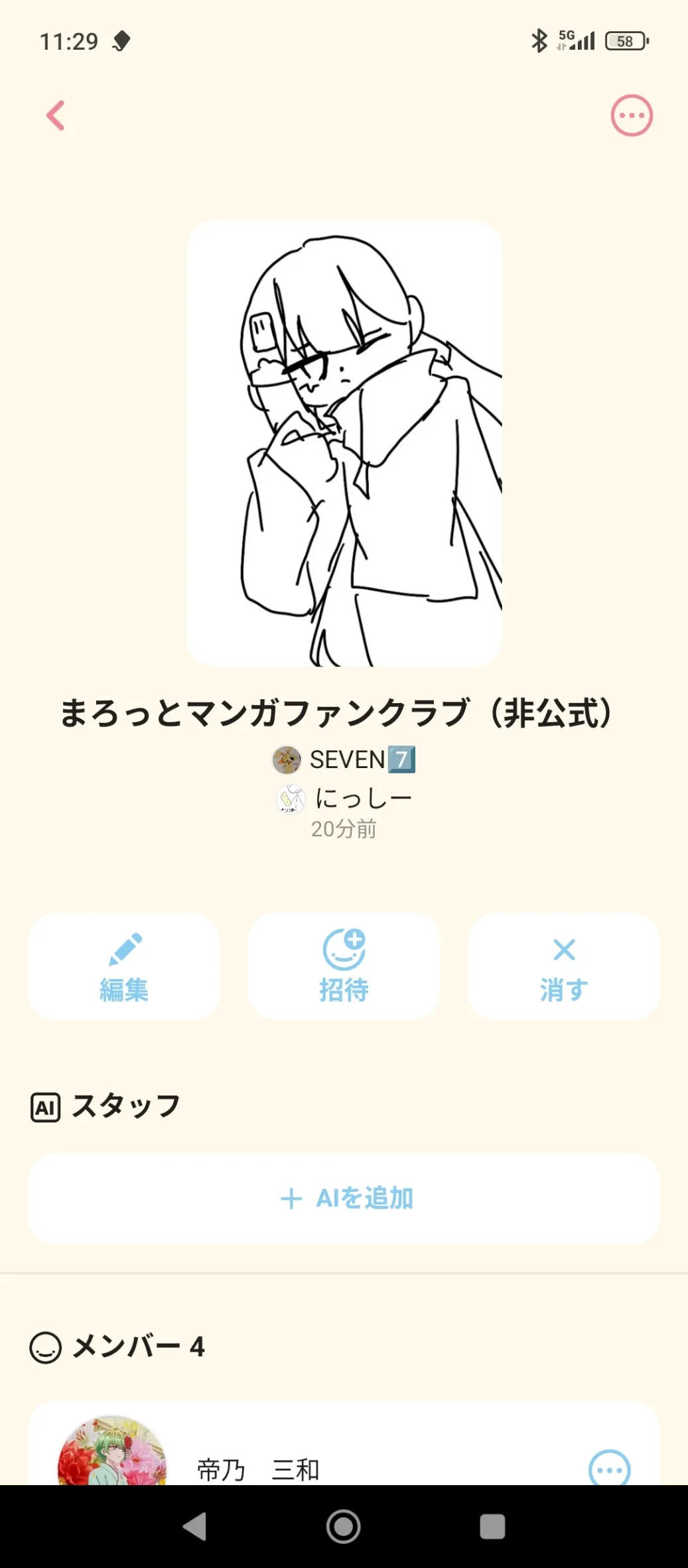Image resolution: width=688 pixels, height=1568 pixels.
Task: Invite someone with the 招待 button
Action: [344, 966]
